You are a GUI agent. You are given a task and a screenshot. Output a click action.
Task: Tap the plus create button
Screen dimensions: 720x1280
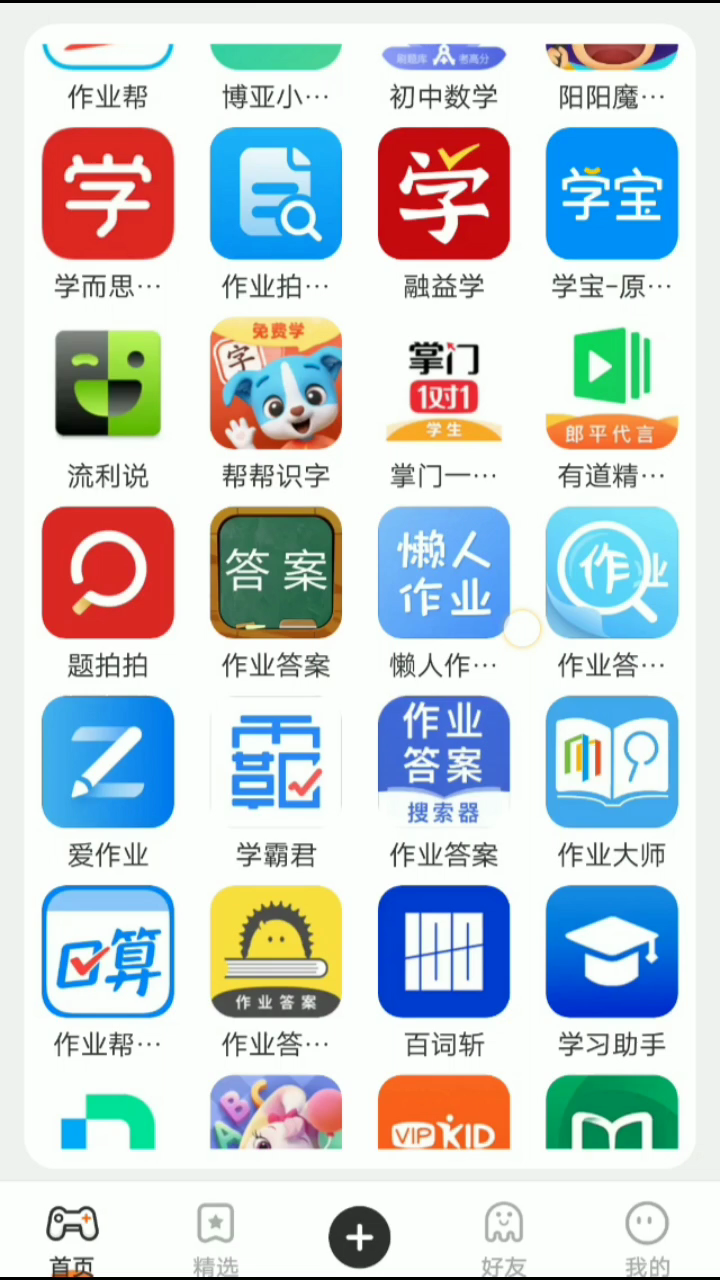coord(360,1238)
